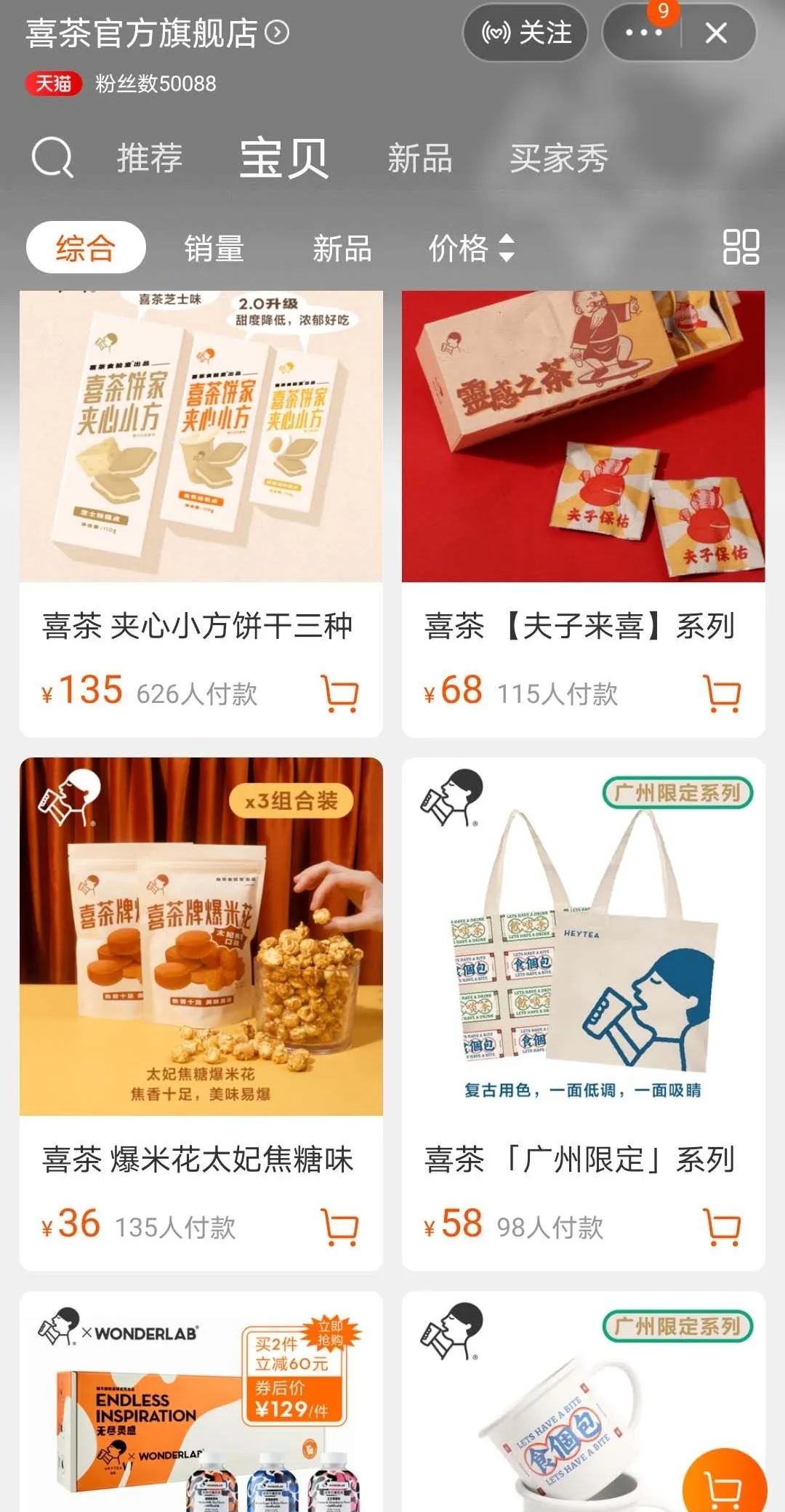Switch to the 新品 top tab
This screenshot has width=785, height=1512.
(x=419, y=158)
